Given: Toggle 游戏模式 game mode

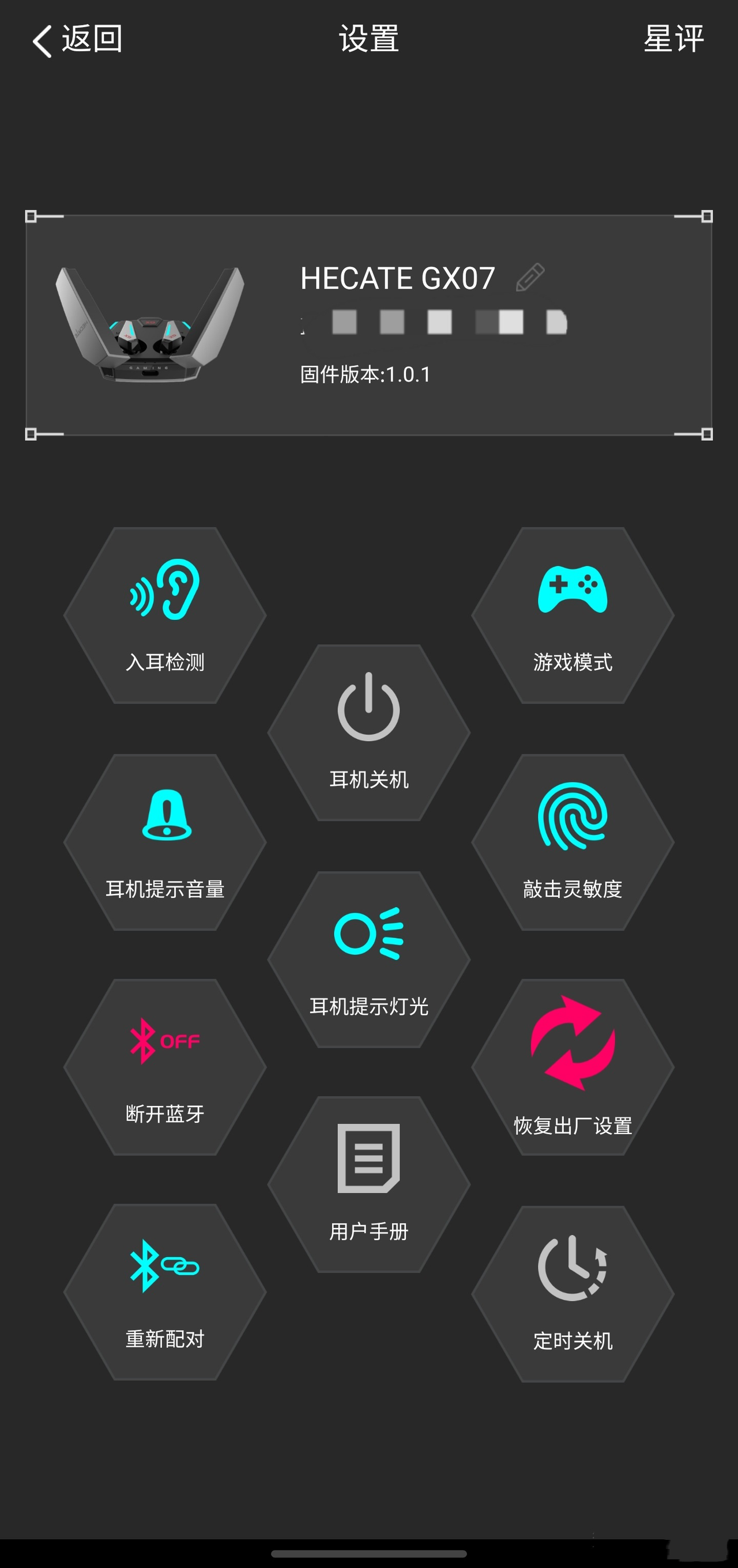Looking at the screenshot, I should [573, 615].
